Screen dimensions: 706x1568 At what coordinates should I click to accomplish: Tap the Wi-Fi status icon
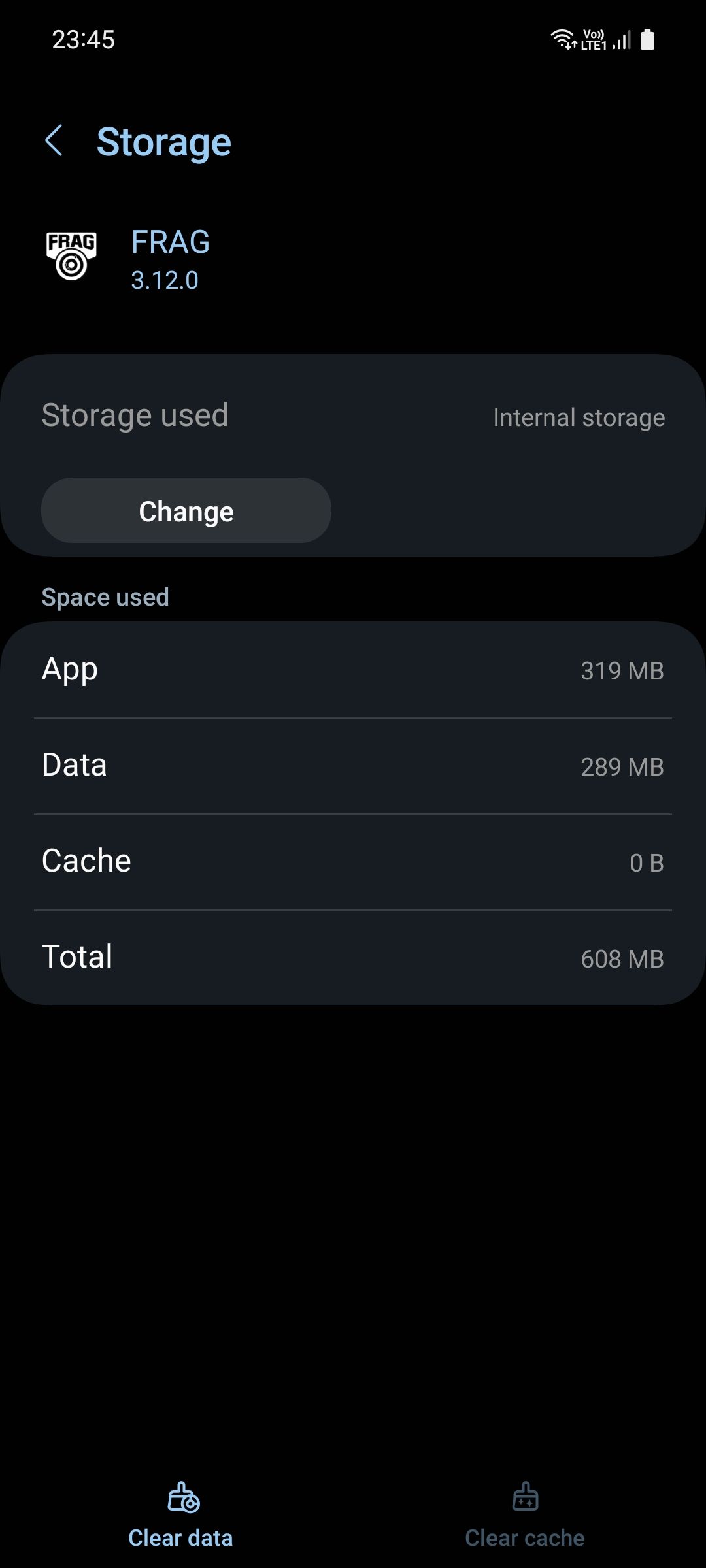pyautogui.click(x=563, y=39)
